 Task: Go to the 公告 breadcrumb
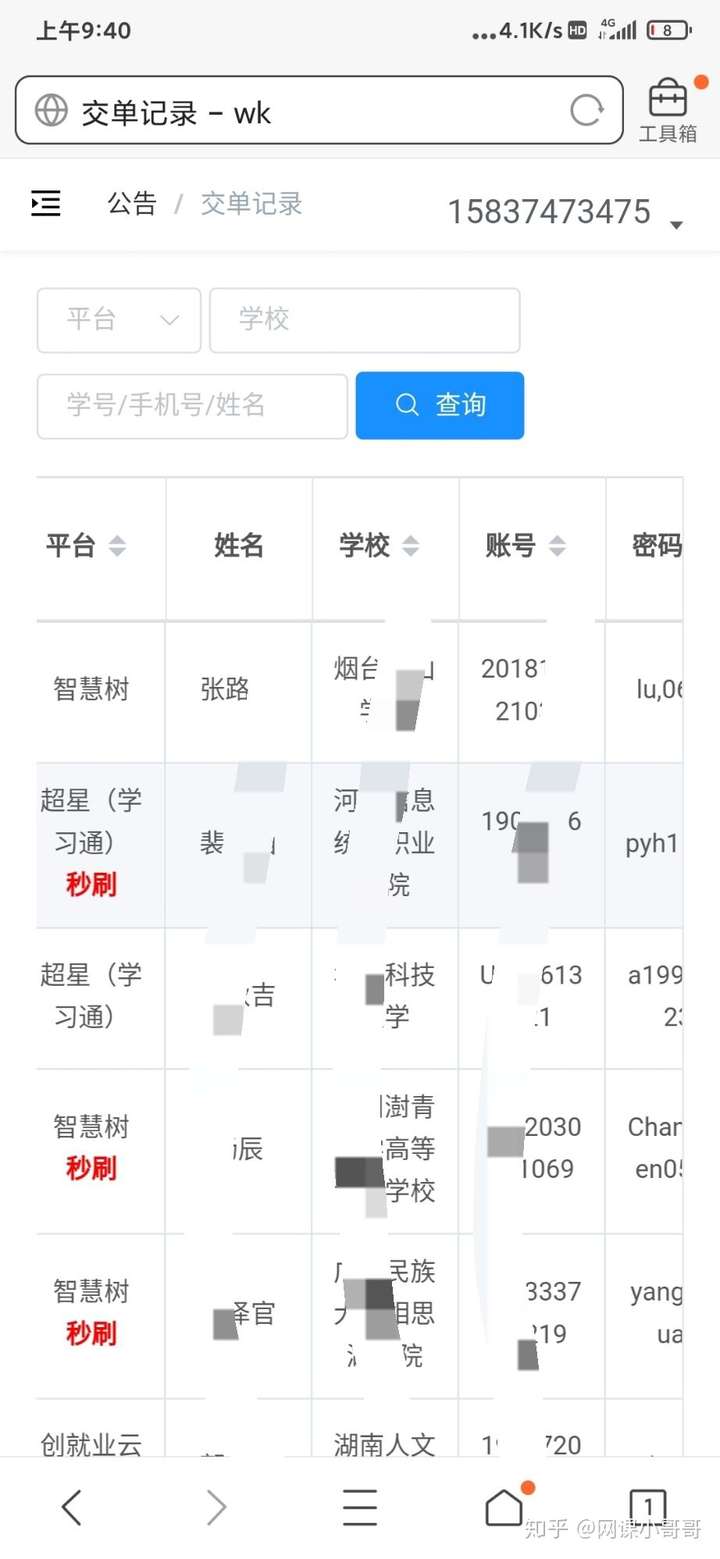[x=132, y=204]
